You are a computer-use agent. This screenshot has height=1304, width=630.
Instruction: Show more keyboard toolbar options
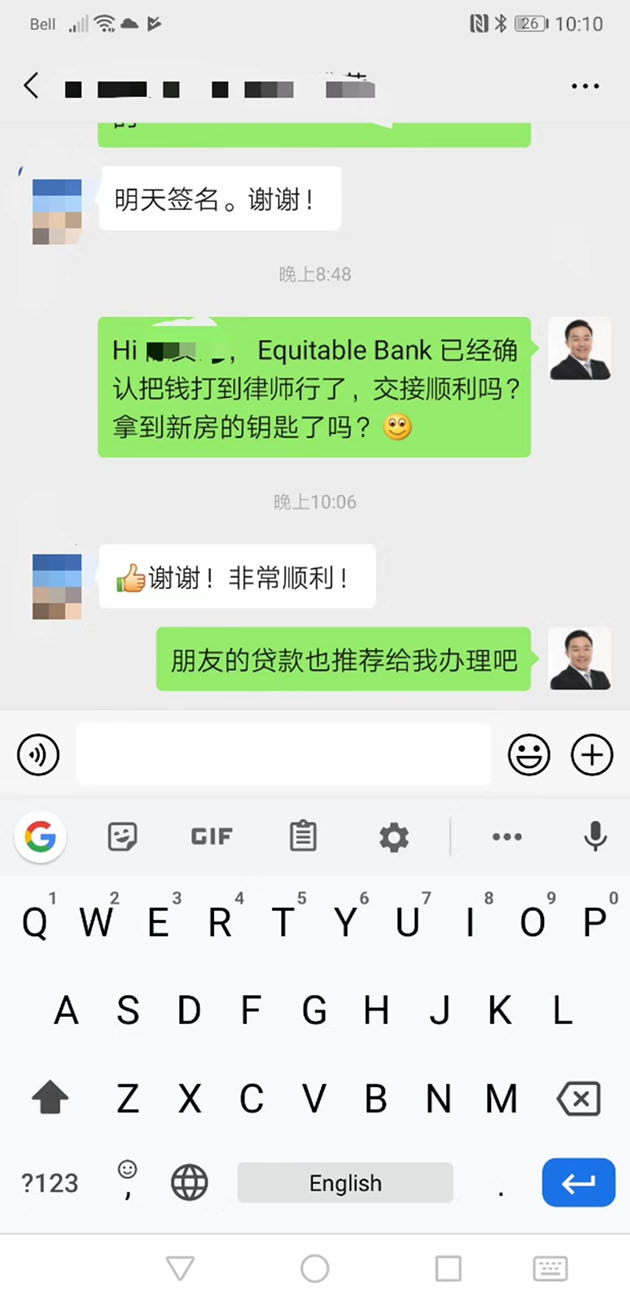tap(507, 837)
